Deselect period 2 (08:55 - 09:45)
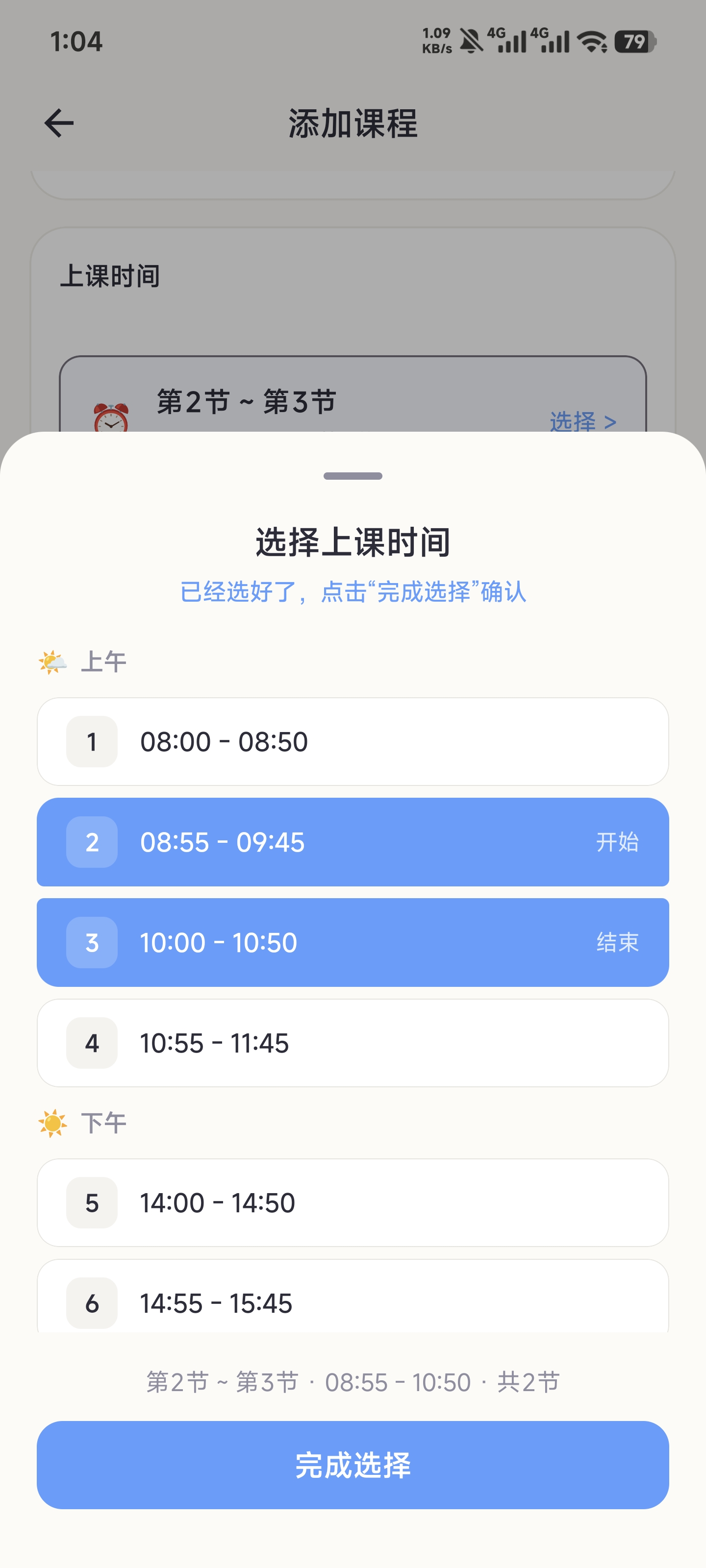 (x=353, y=843)
